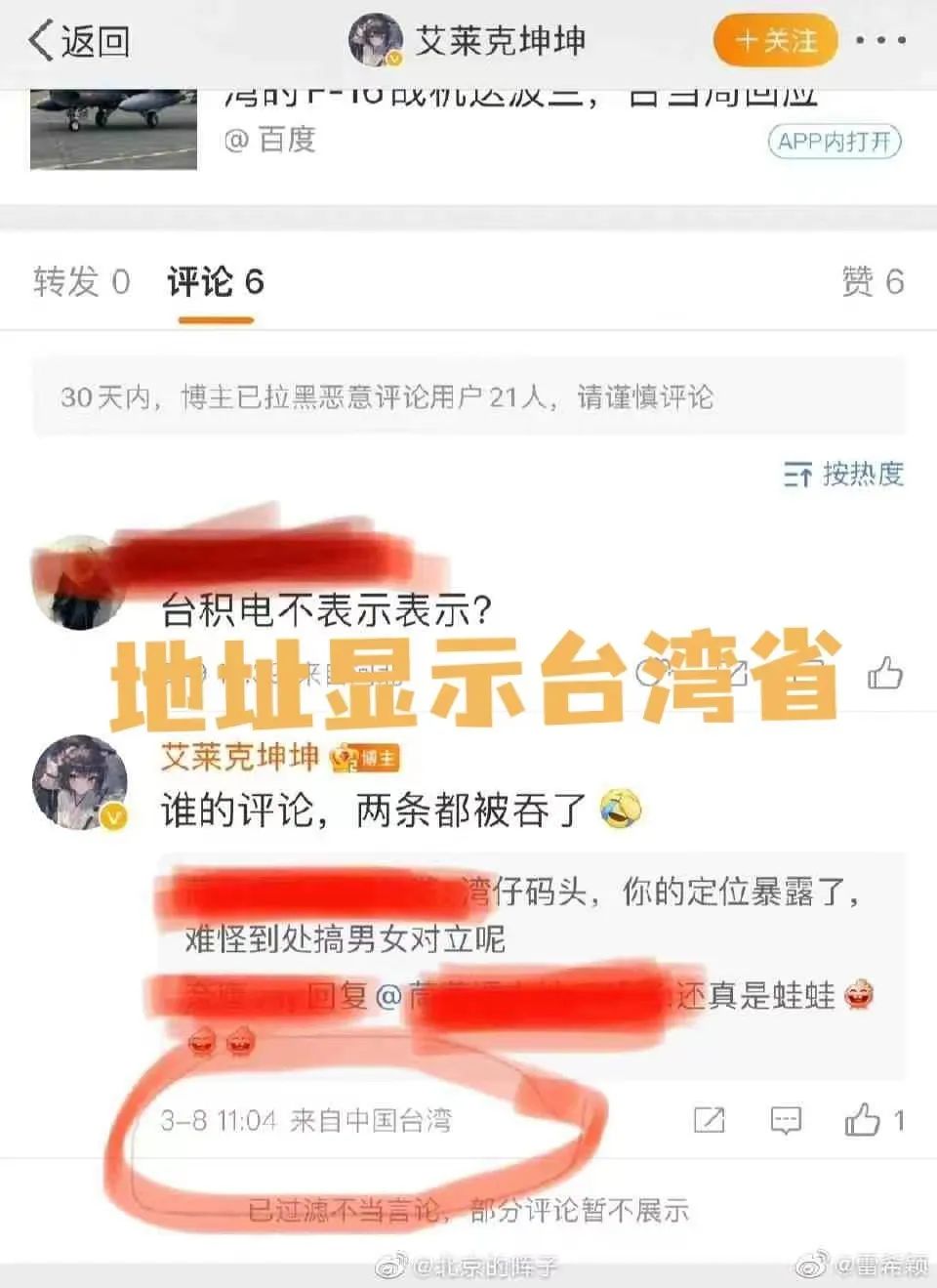The image size is (937, 1288).
Task: Repost the 谁的评论 comment
Action: (x=709, y=1120)
